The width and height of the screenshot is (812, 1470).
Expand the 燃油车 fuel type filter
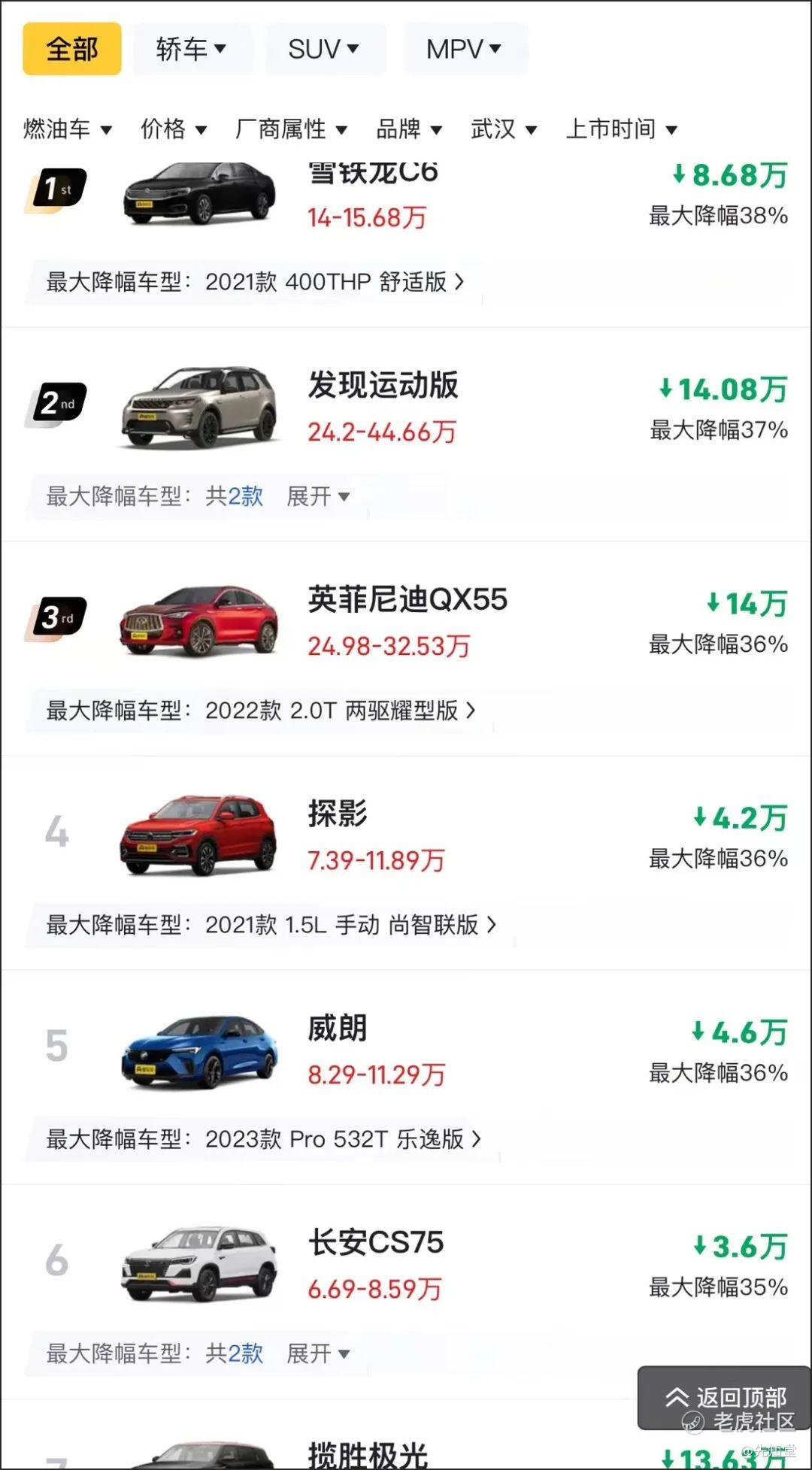click(68, 129)
